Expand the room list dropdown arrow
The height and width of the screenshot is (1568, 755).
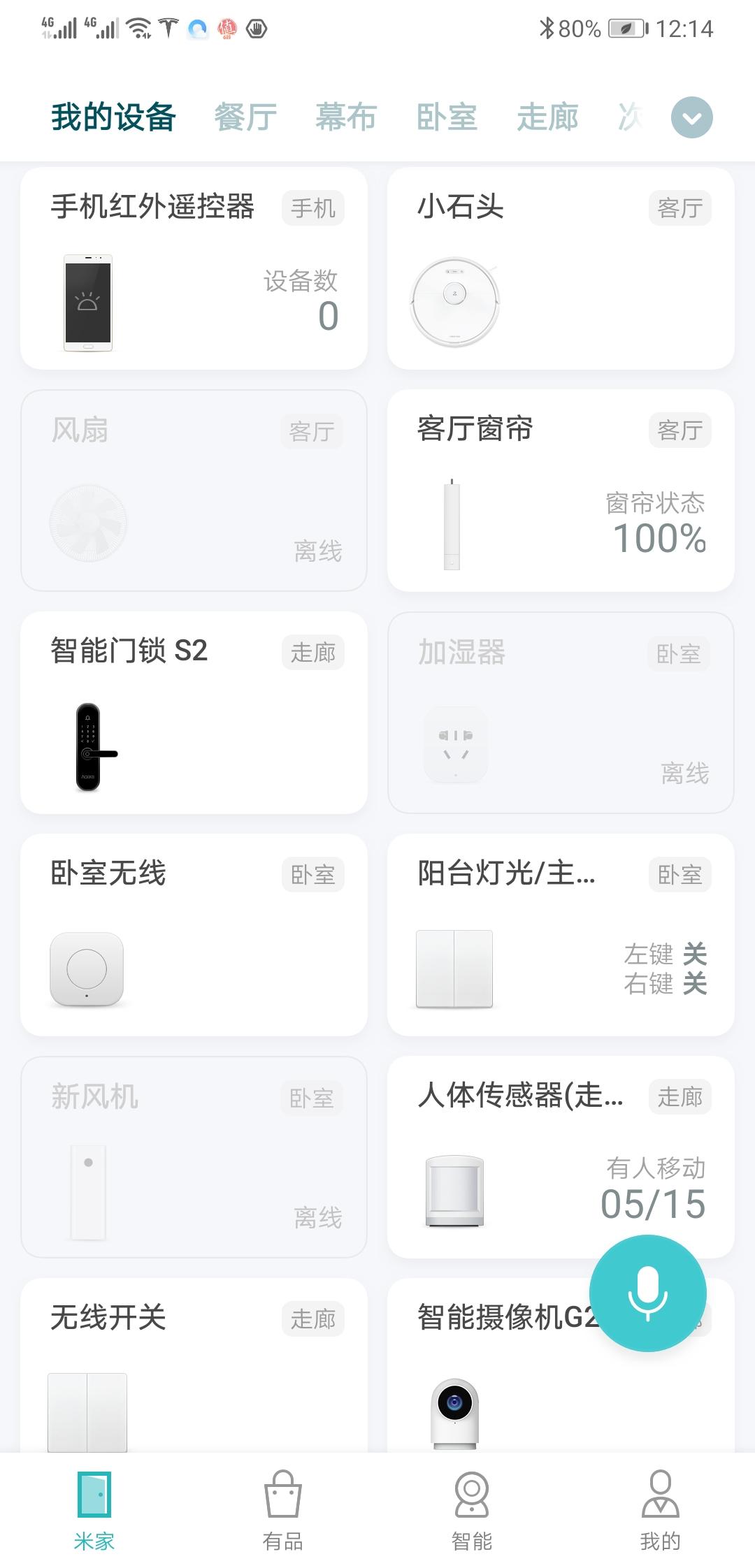point(691,117)
